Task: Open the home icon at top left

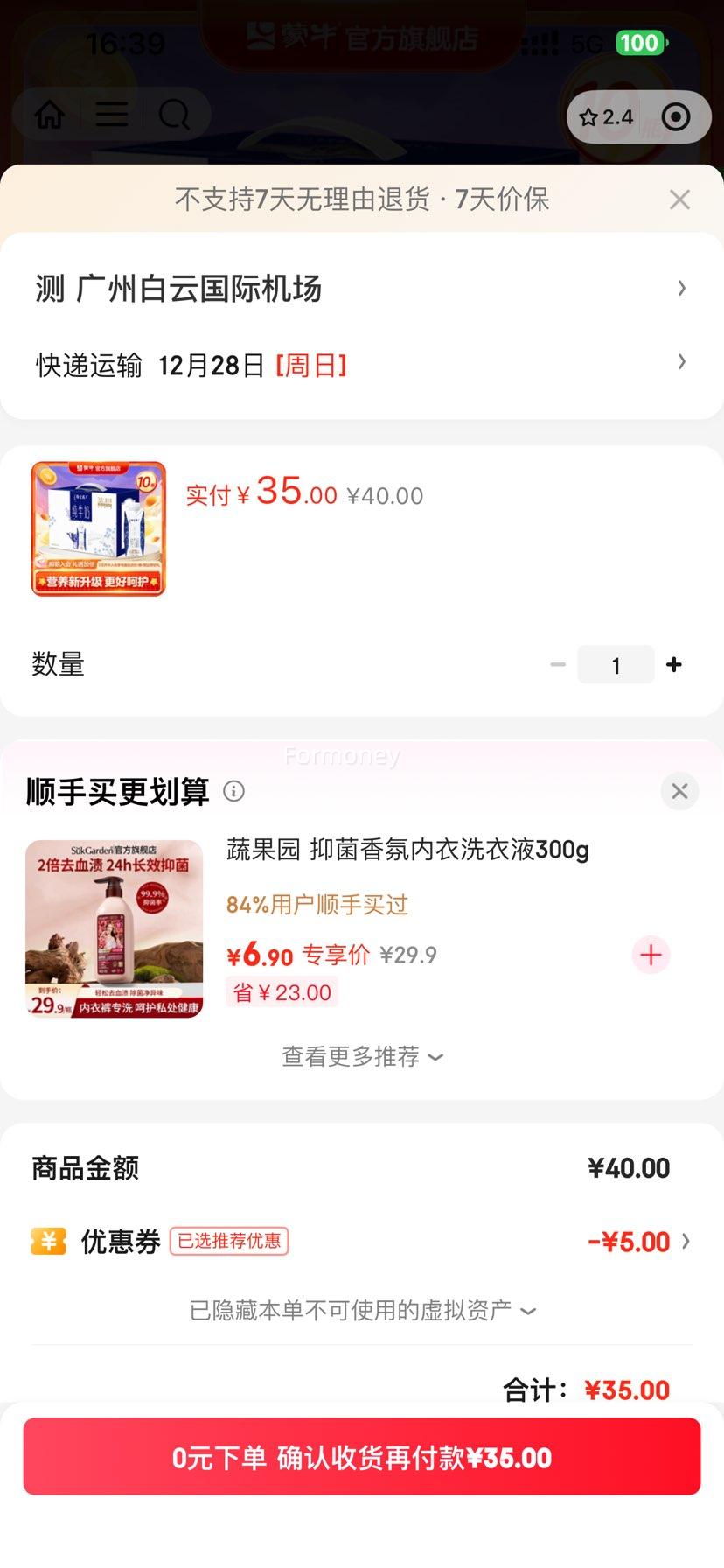Action: coord(49,115)
